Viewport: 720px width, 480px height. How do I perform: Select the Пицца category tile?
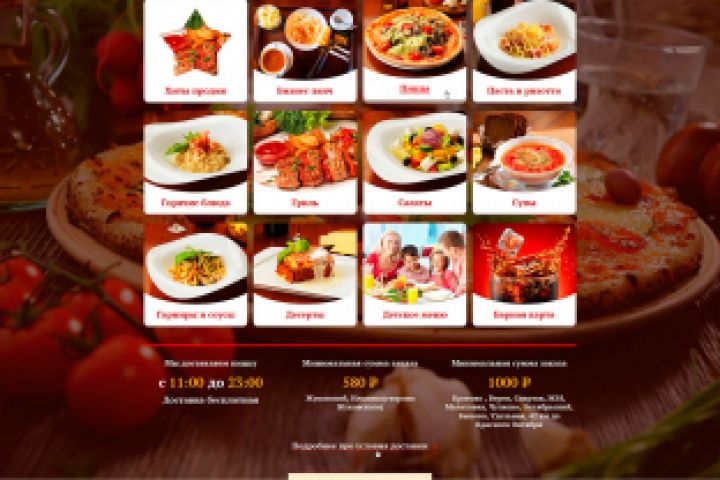(414, 50)
